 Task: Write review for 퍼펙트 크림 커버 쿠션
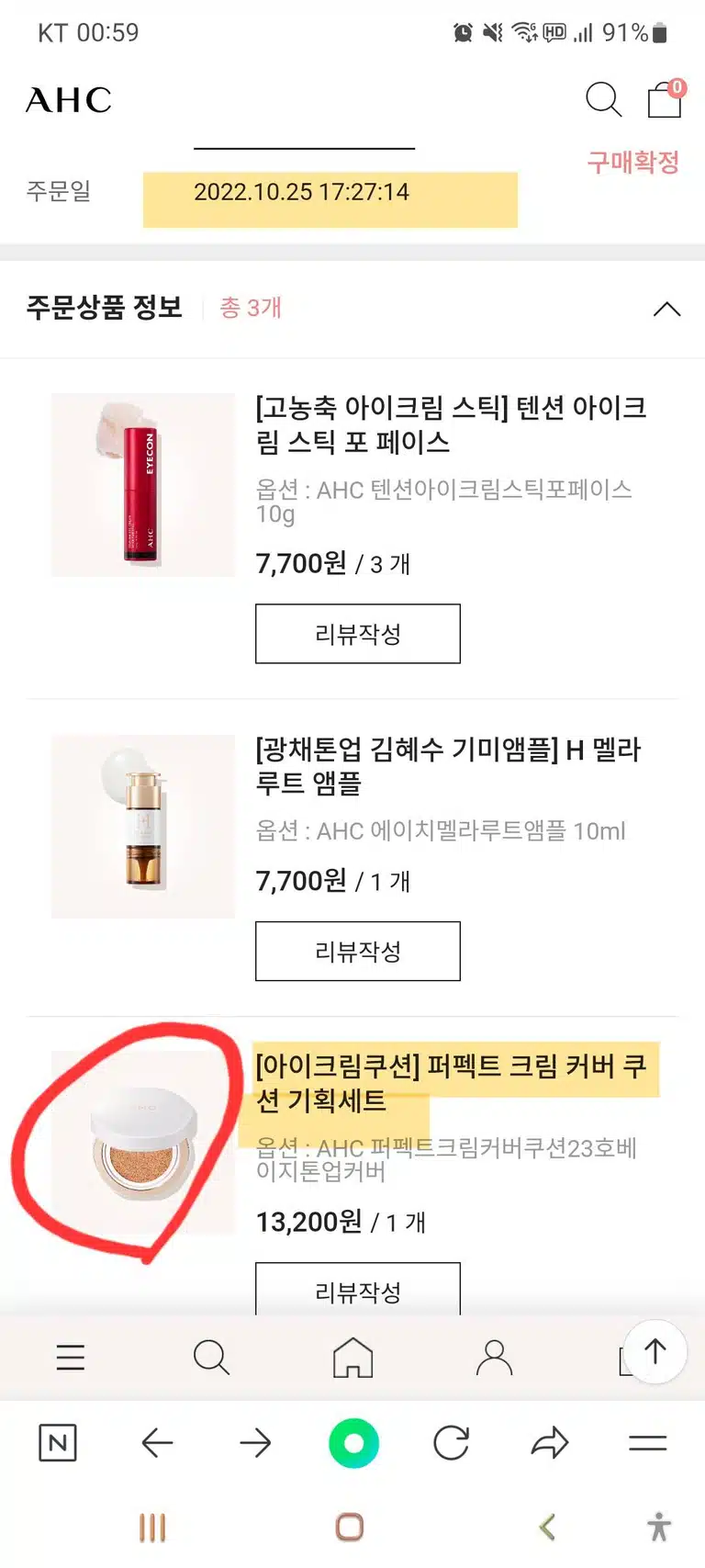pos(358,1289)
